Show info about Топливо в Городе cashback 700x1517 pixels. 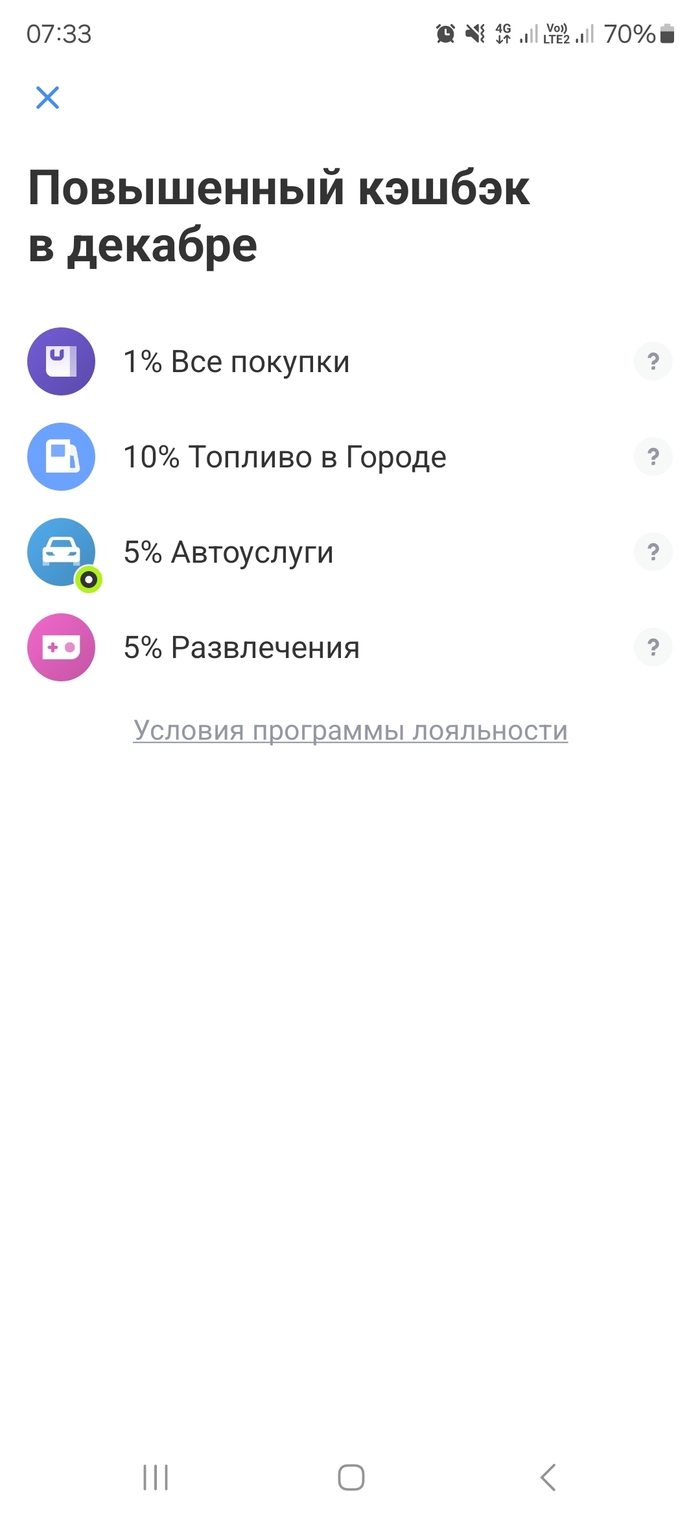pos(653,457)
